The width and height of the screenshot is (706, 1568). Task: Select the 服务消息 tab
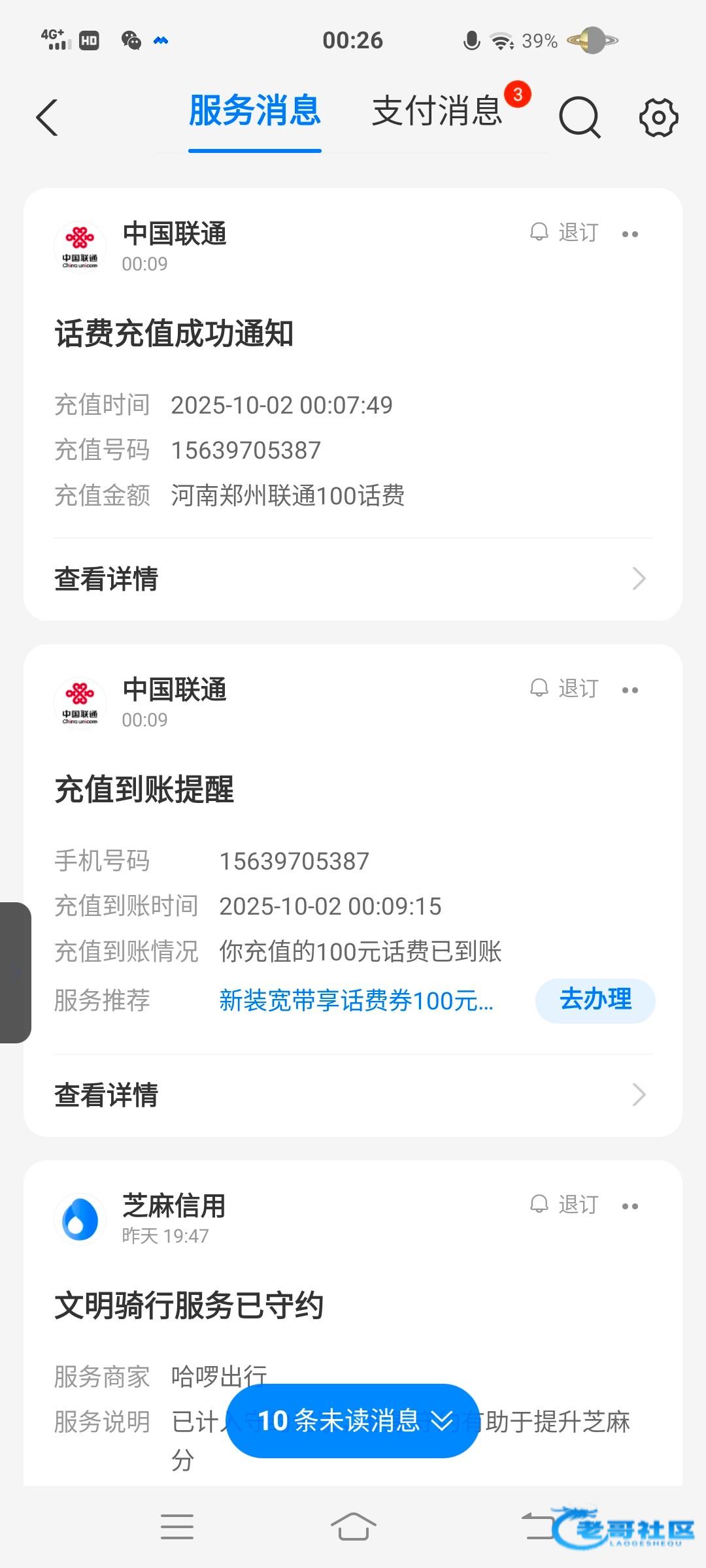pyautogui.click(x=255, y=111)
